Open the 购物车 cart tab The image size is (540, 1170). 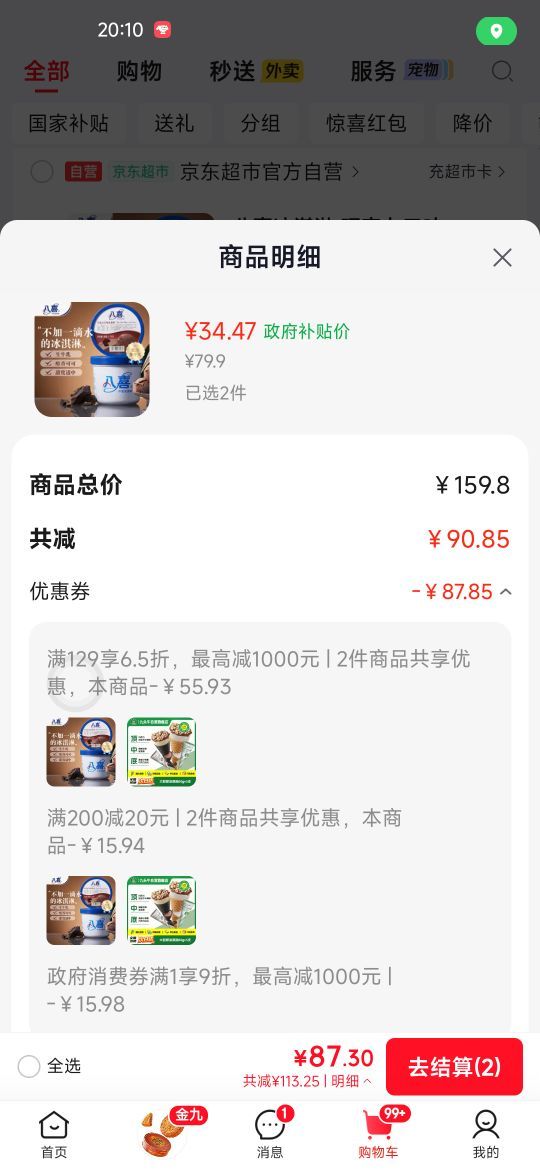tap(378, 1134)
